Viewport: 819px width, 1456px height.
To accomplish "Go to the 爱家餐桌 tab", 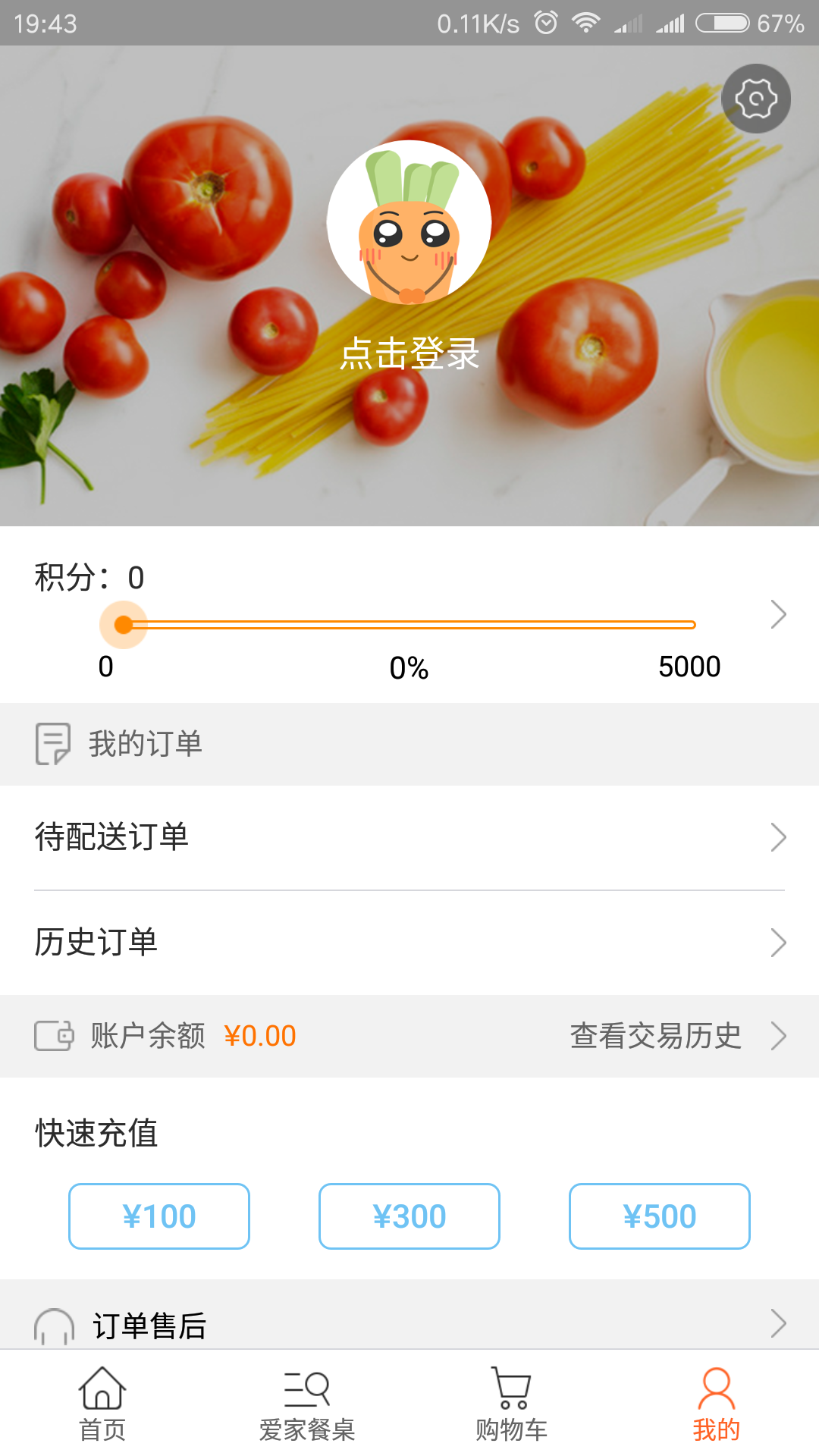I will 307,1404.
